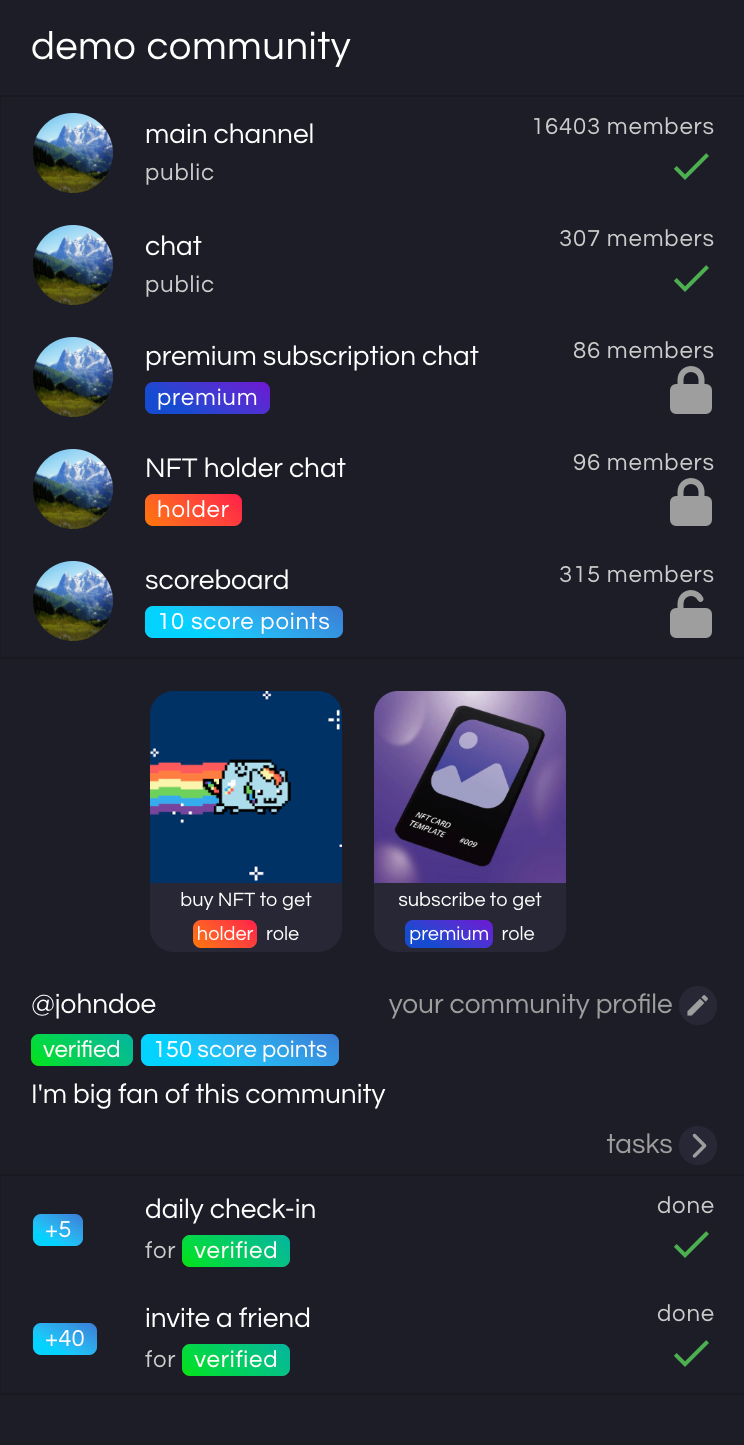Viewport: 744px width, 1445px height.
Task: Tap the buy NFT holder role card
Action: tap(246, 820)
